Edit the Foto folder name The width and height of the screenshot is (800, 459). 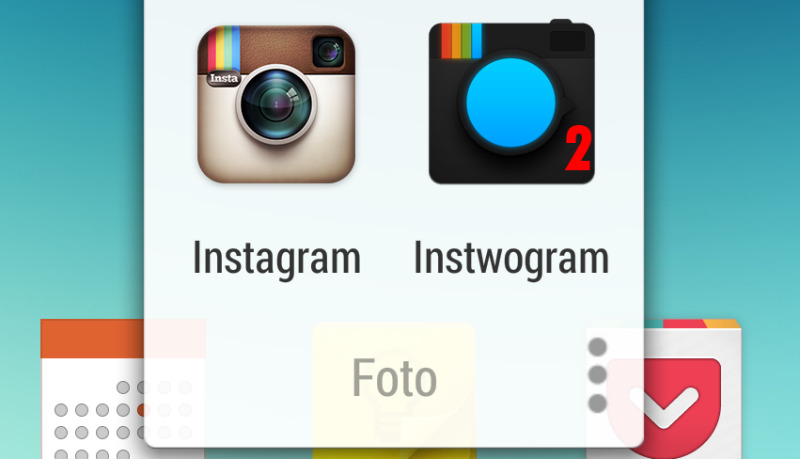click(x=394, y=378)
